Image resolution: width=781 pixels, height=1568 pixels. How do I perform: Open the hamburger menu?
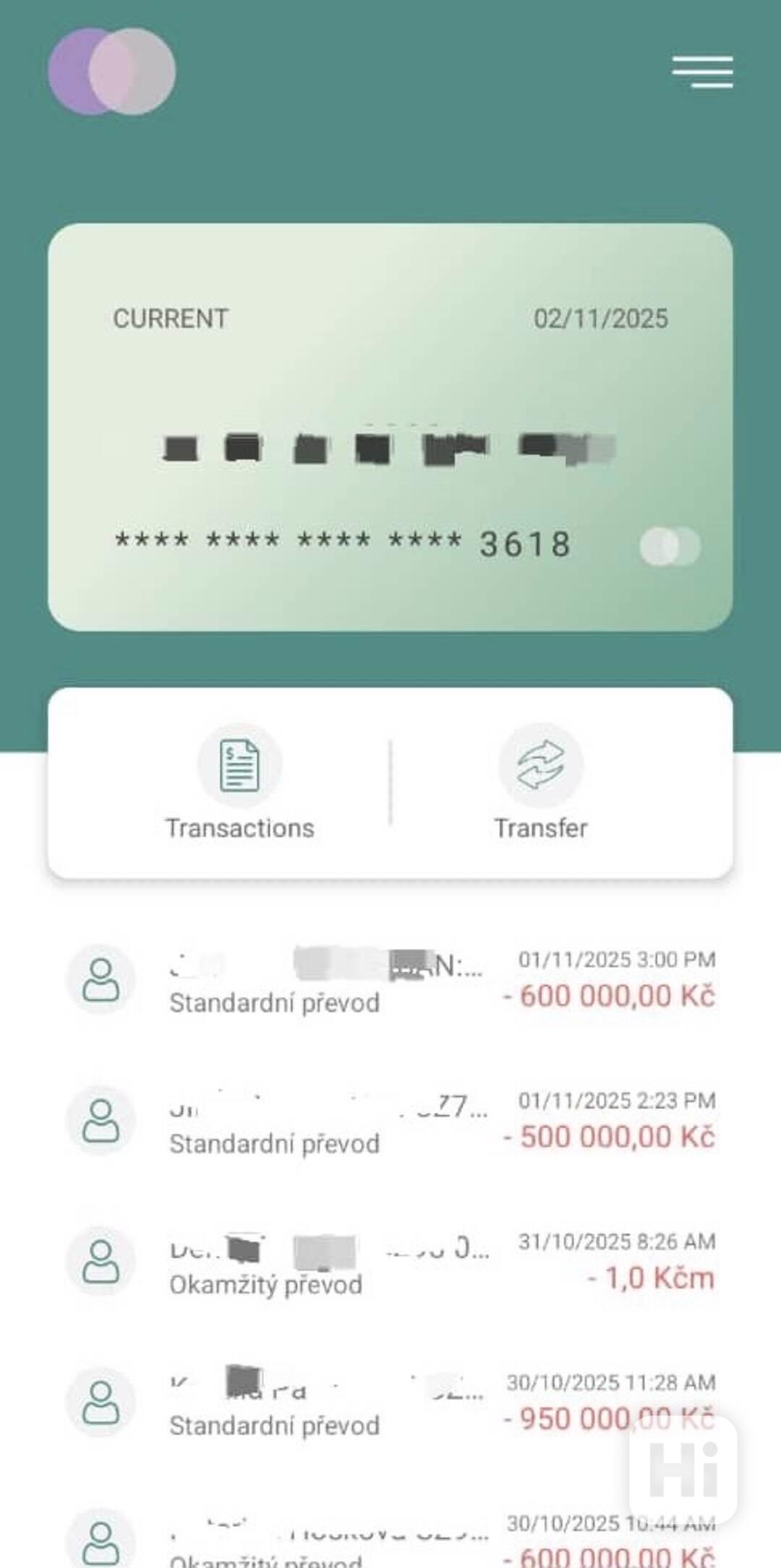pos(702,72)
